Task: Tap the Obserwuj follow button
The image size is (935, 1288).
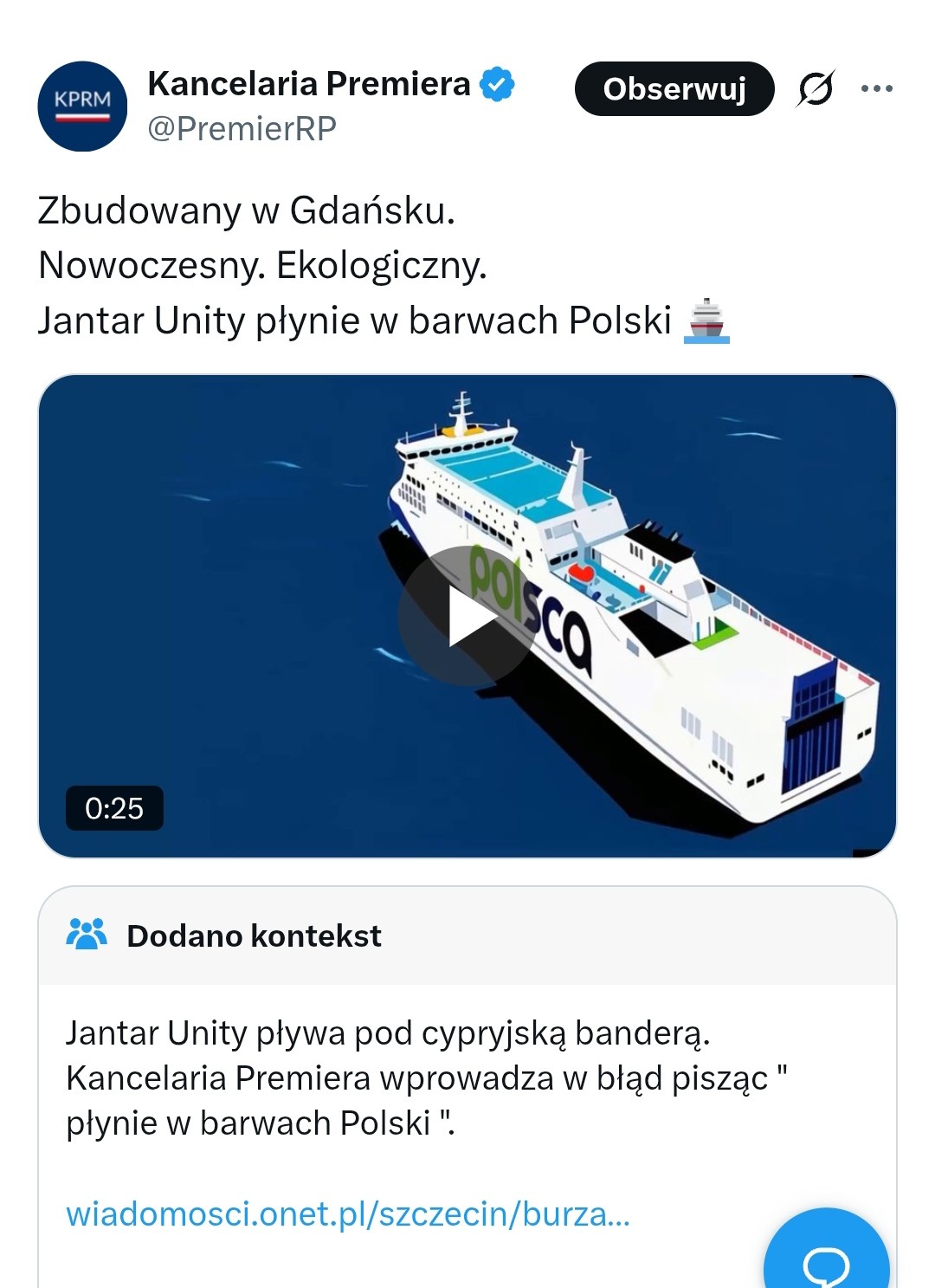Action: point(674,88)
